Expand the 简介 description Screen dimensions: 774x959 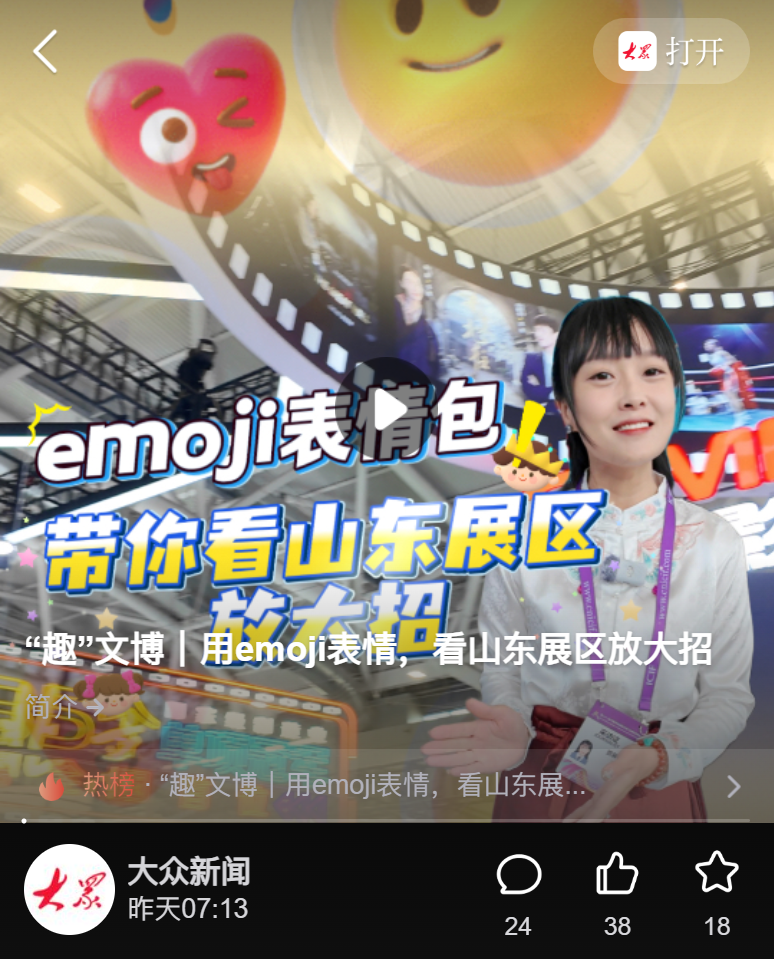64,706
